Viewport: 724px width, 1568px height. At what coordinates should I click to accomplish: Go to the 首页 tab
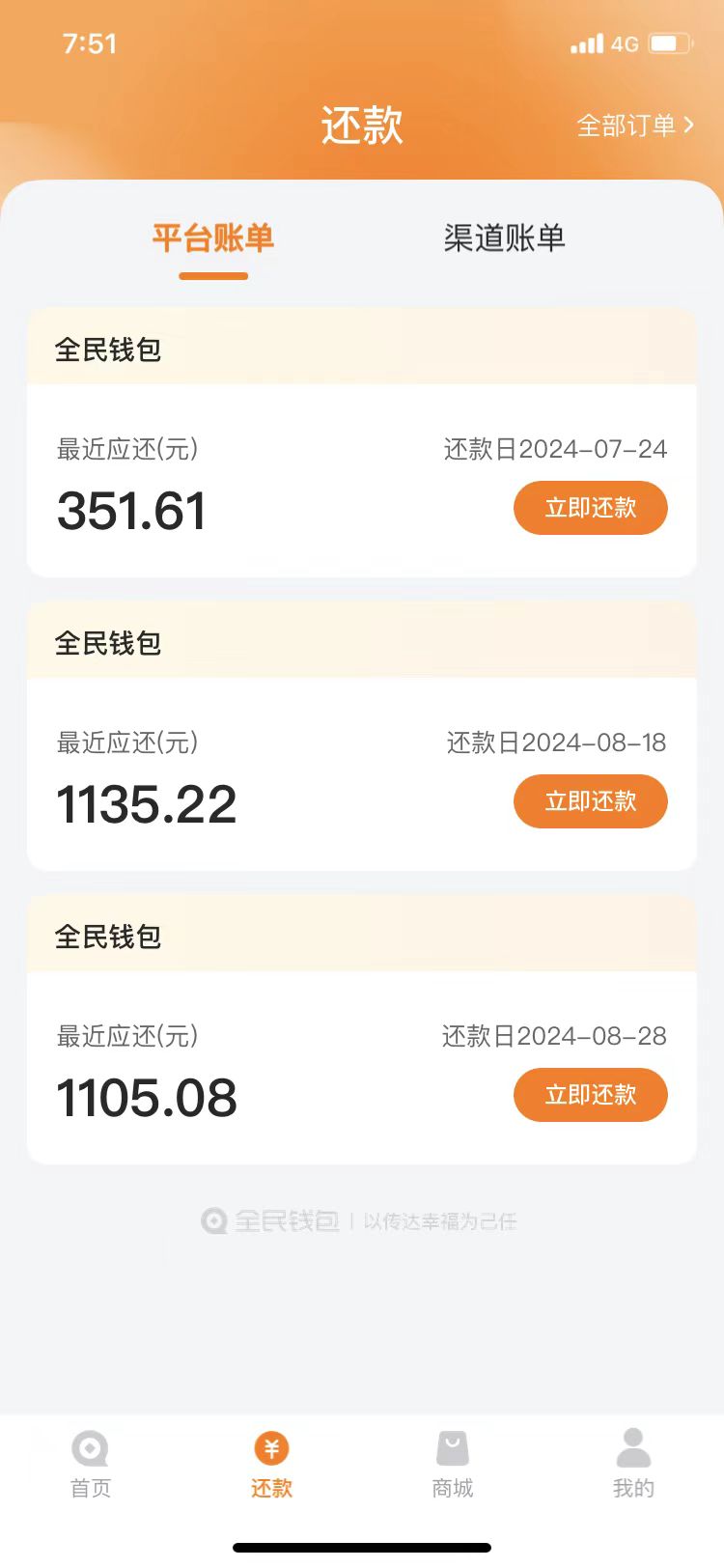tap(91, 1464)
